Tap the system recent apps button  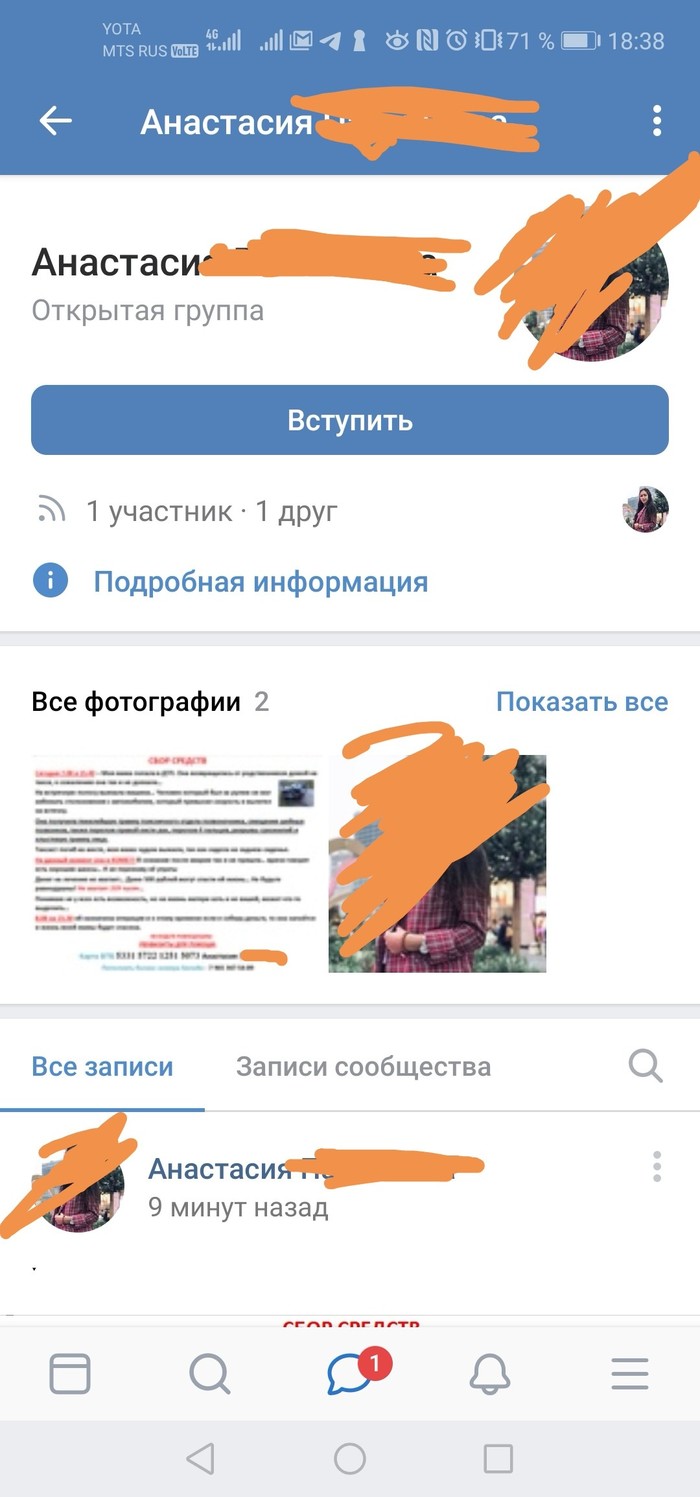coord(498,1459)
